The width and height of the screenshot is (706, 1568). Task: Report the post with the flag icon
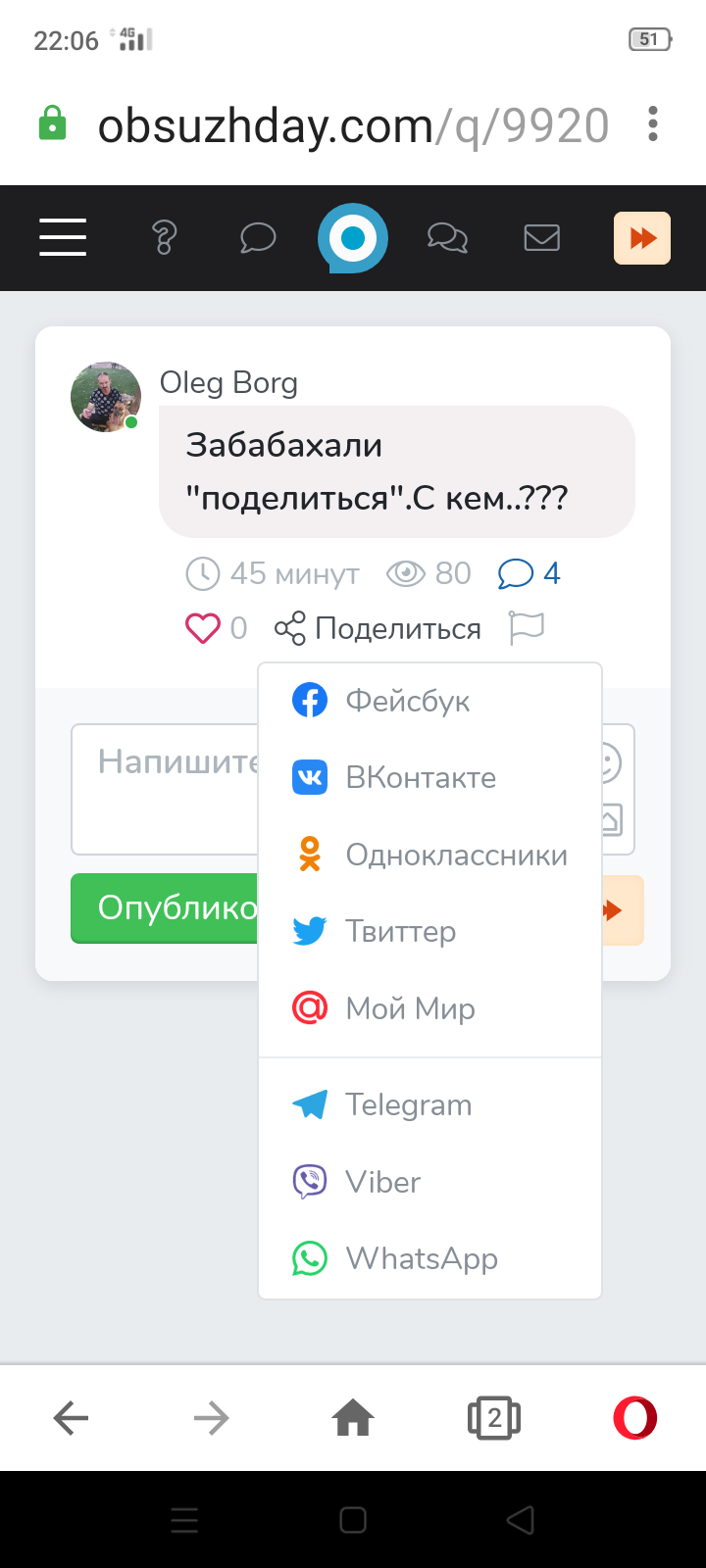527,628
